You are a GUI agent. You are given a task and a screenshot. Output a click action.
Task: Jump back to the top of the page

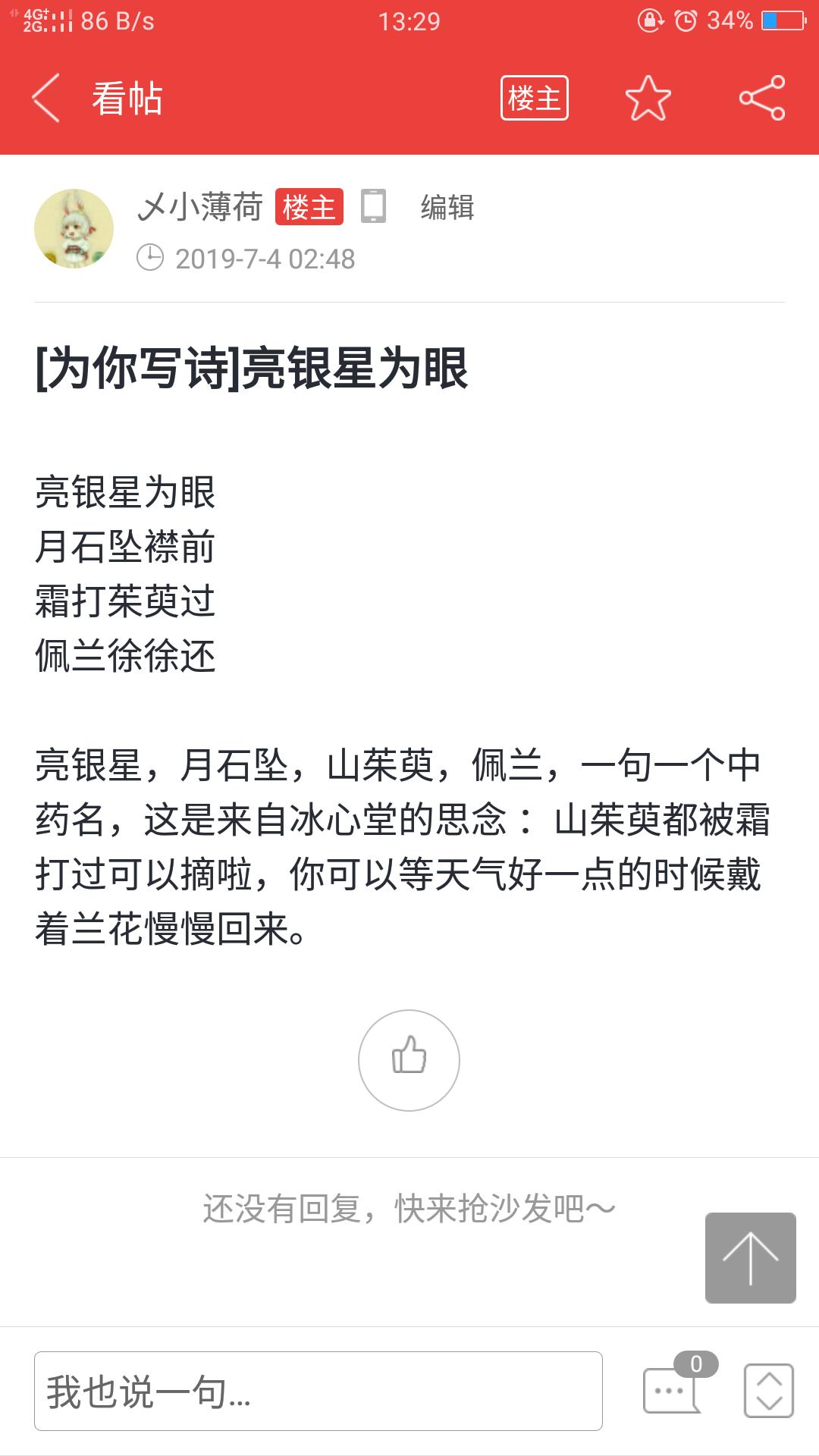click(751, 1258)
